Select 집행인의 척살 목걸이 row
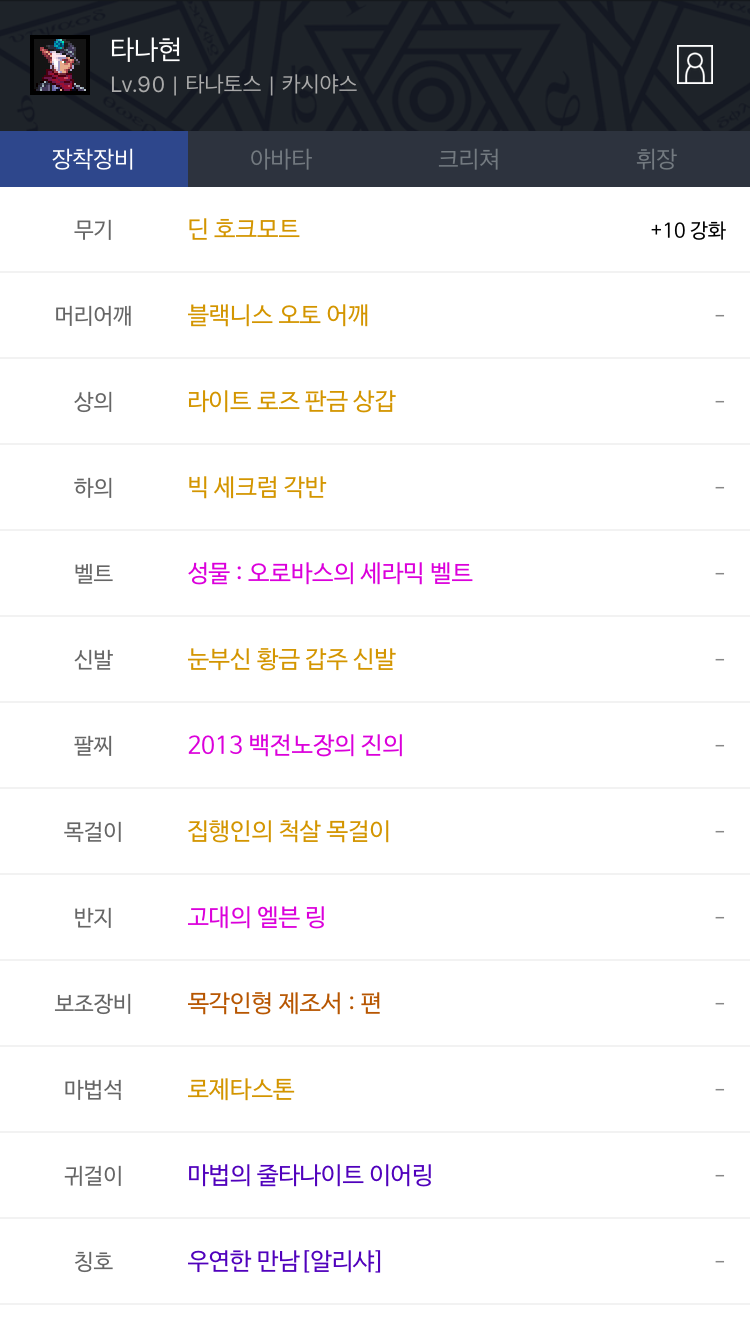The image size is (750, 1334). point(375,831)
